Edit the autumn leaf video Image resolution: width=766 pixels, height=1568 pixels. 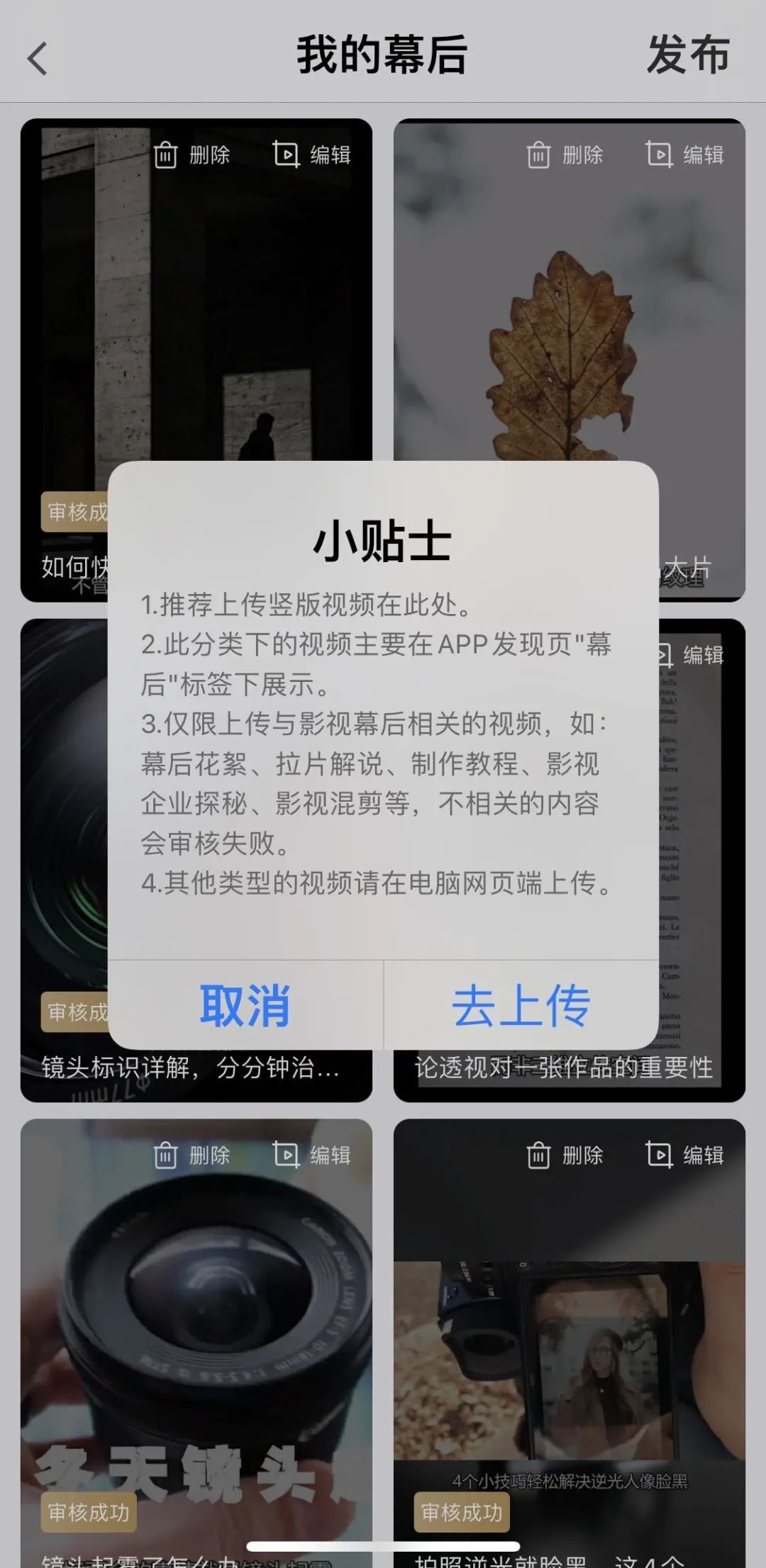(685, 155)
